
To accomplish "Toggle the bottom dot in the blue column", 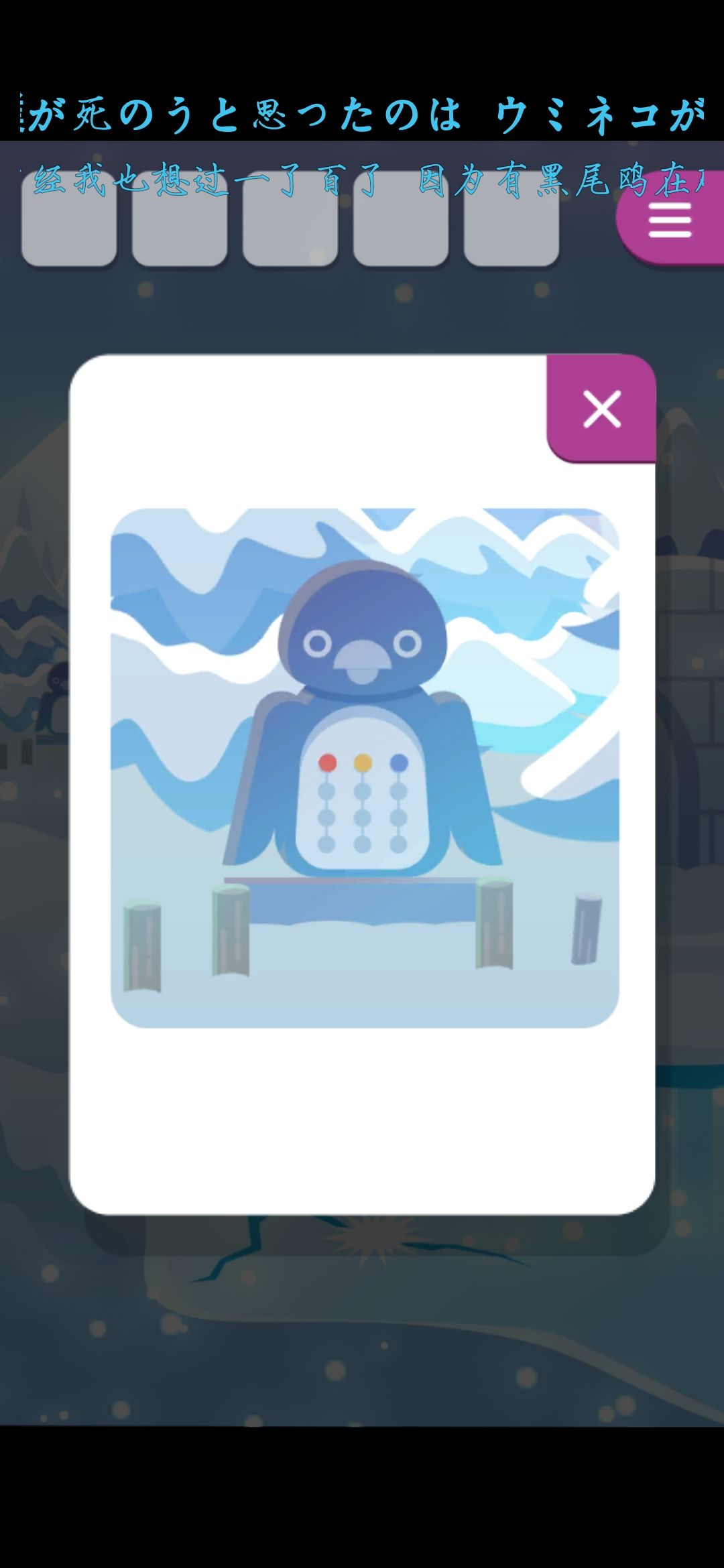I will (x=400, y=843).
